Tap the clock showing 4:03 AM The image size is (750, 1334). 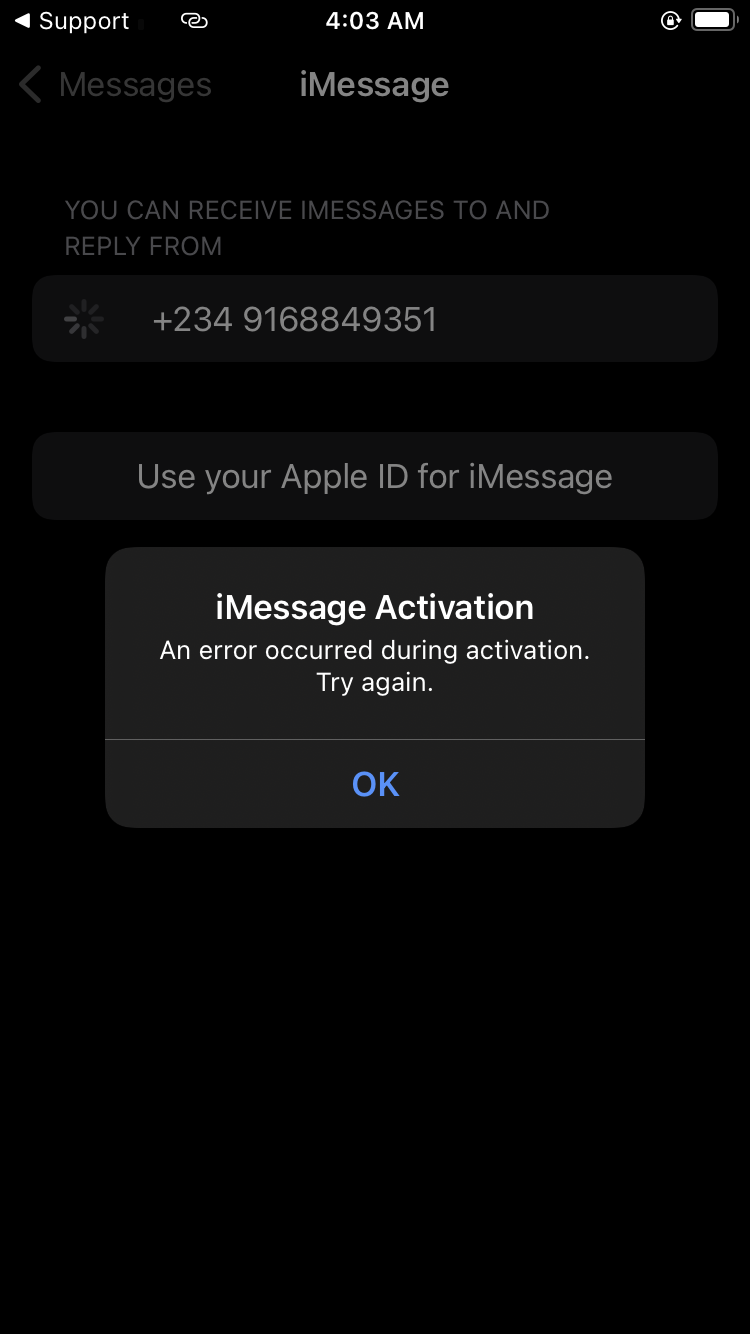[x=375, y=20]
